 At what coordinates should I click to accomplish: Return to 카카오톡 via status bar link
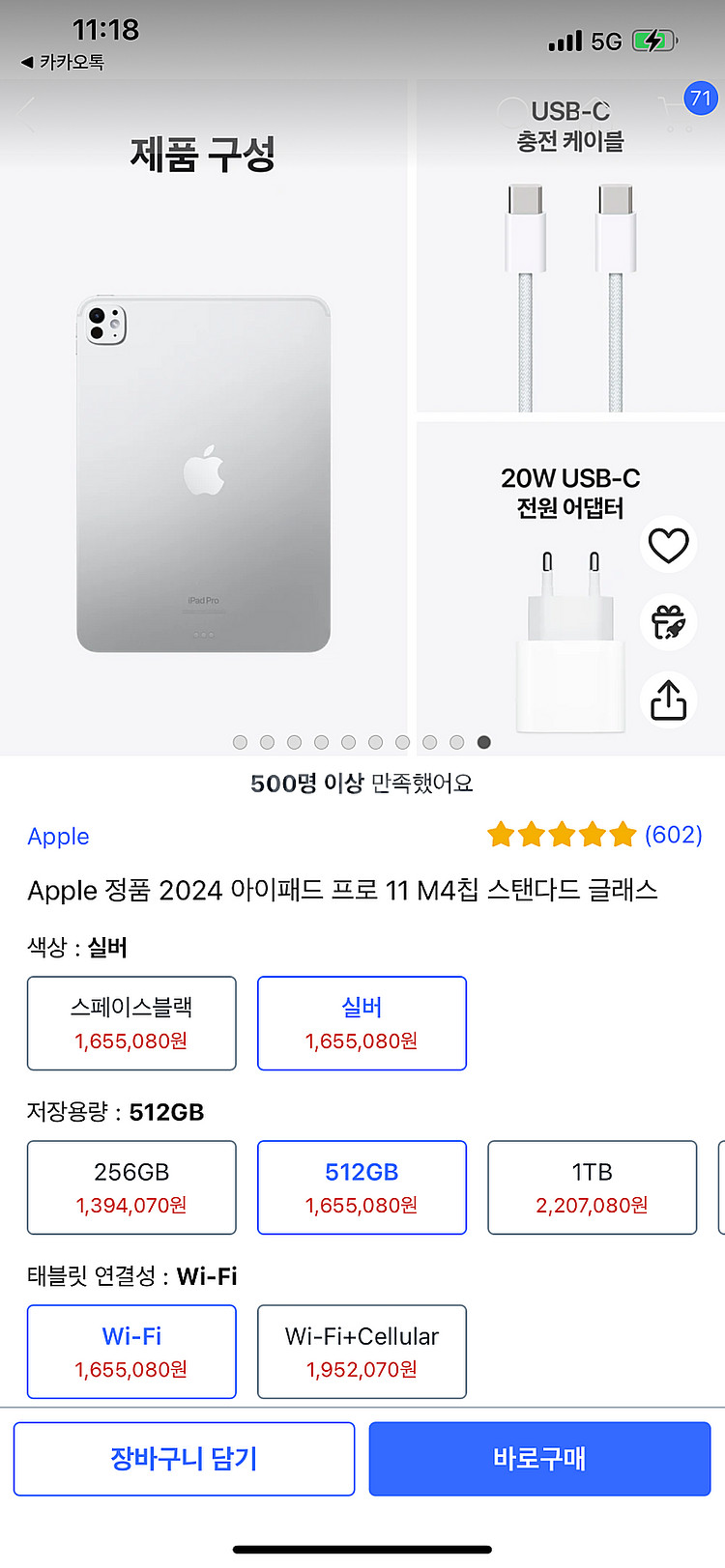63,62
